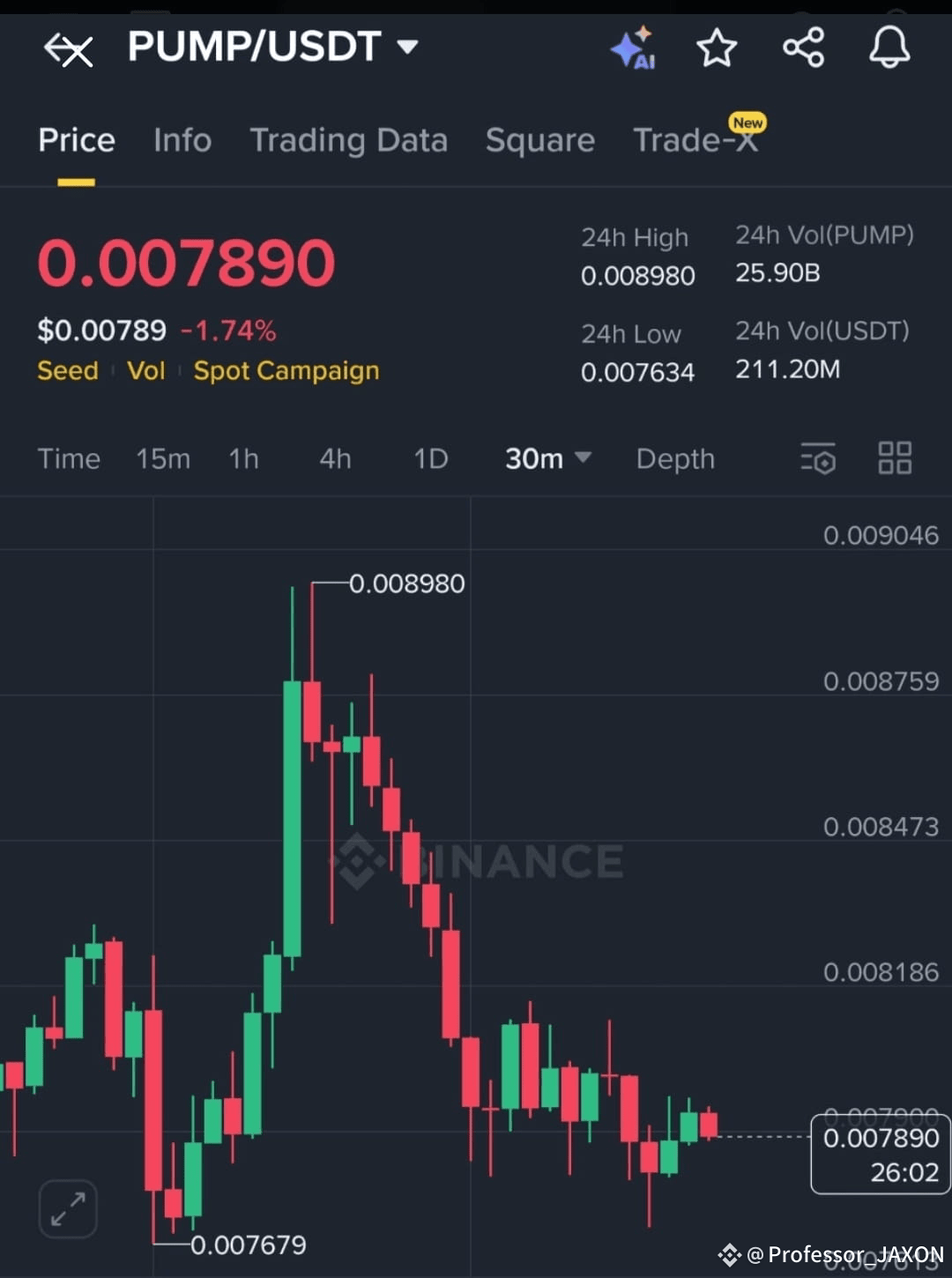Switch to the Trading Data tab
Screen dimensions: 952x1278
[x=349, y=139]
